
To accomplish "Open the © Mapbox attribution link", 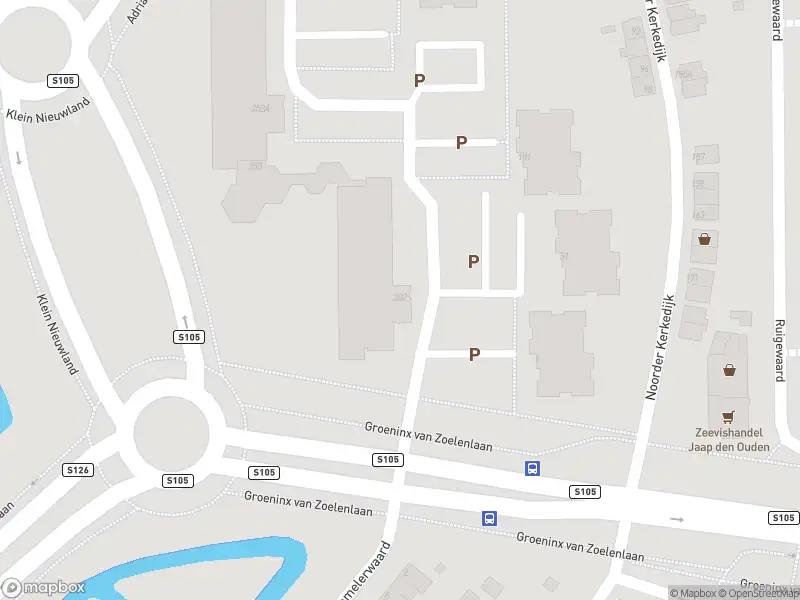I will coord(693,593).
